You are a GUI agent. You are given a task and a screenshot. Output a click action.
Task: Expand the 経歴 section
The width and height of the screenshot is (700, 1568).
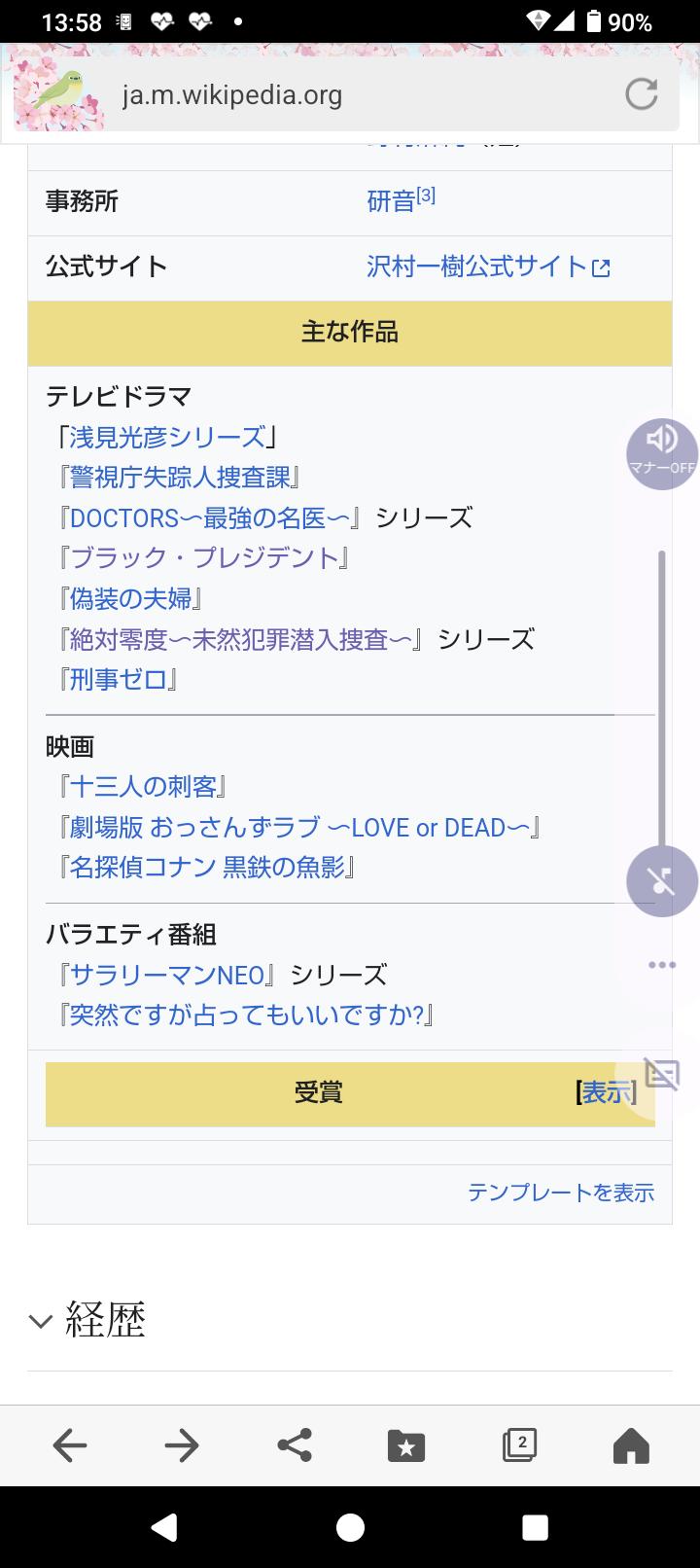(87, 1320)
